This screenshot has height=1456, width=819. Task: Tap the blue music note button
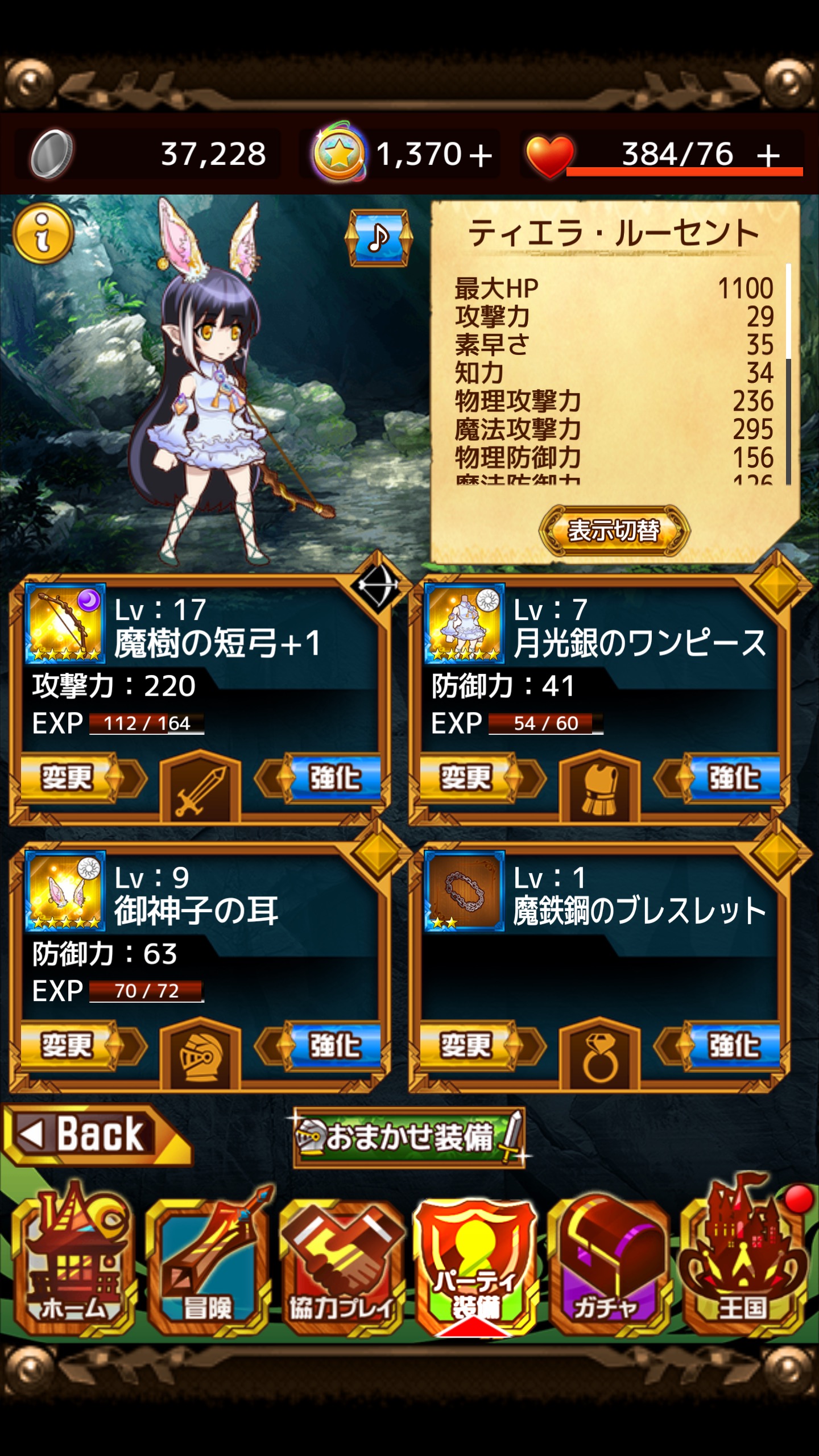(379, 238)
